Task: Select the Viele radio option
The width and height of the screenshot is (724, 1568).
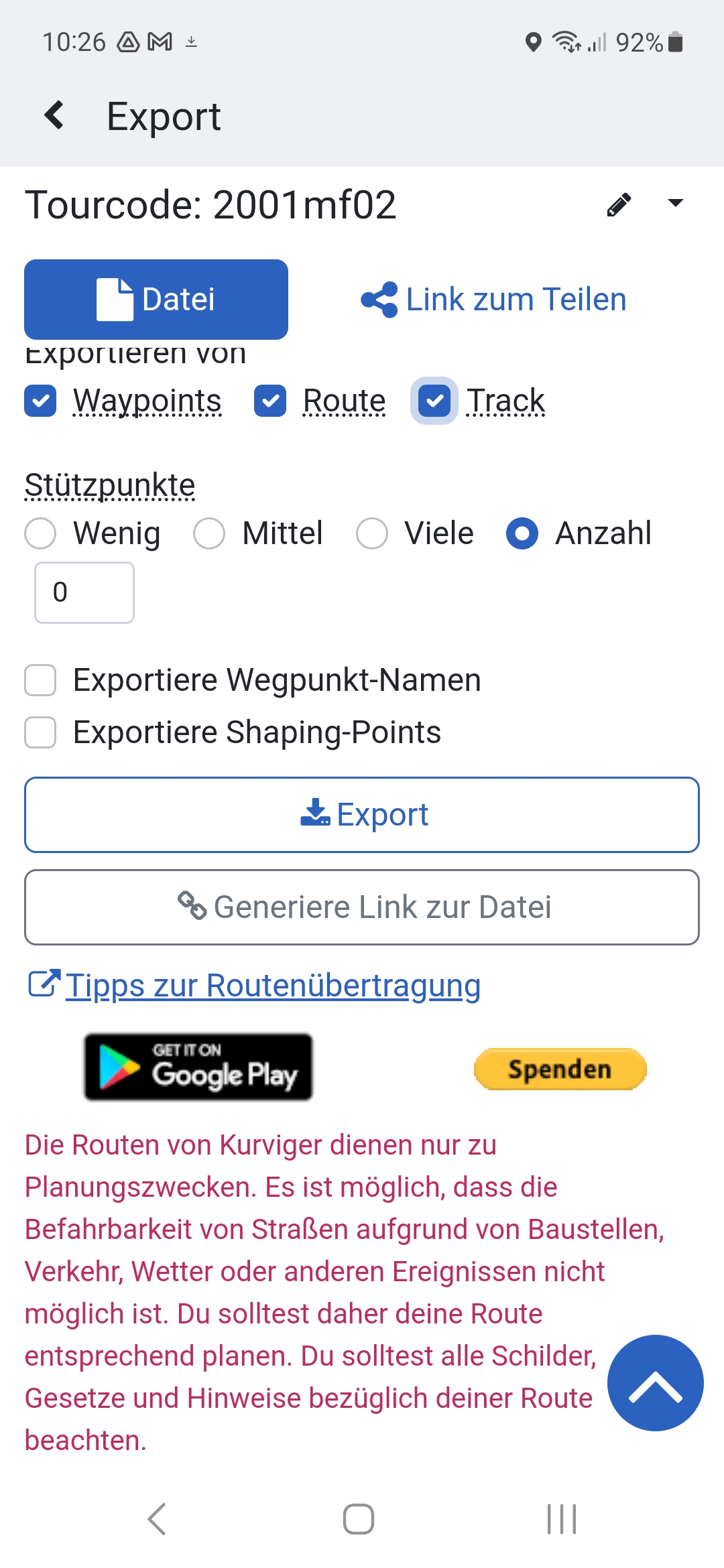Action: (372, 533)
